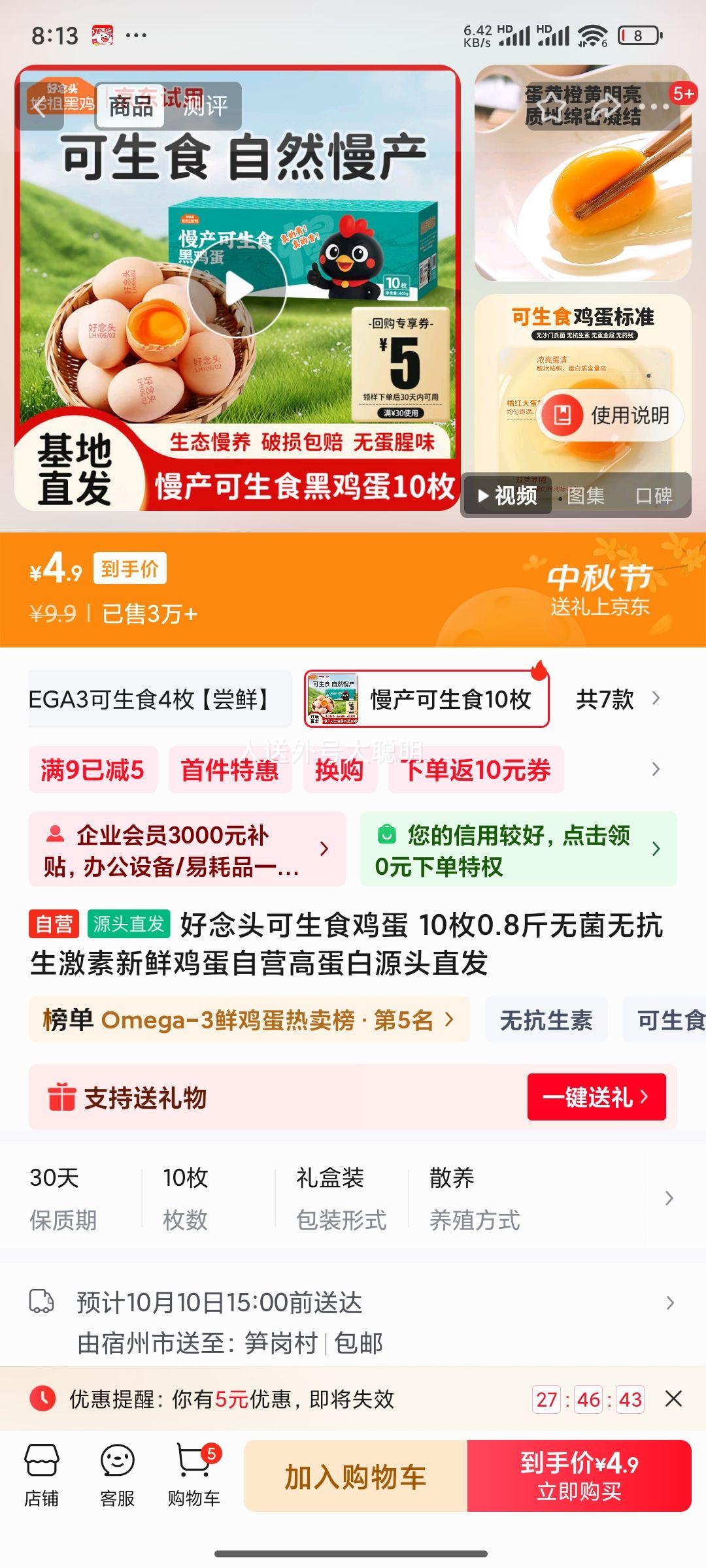Dismiss the 优惠提醒 banner
706x1568 pixels.
click(673, 1399)
